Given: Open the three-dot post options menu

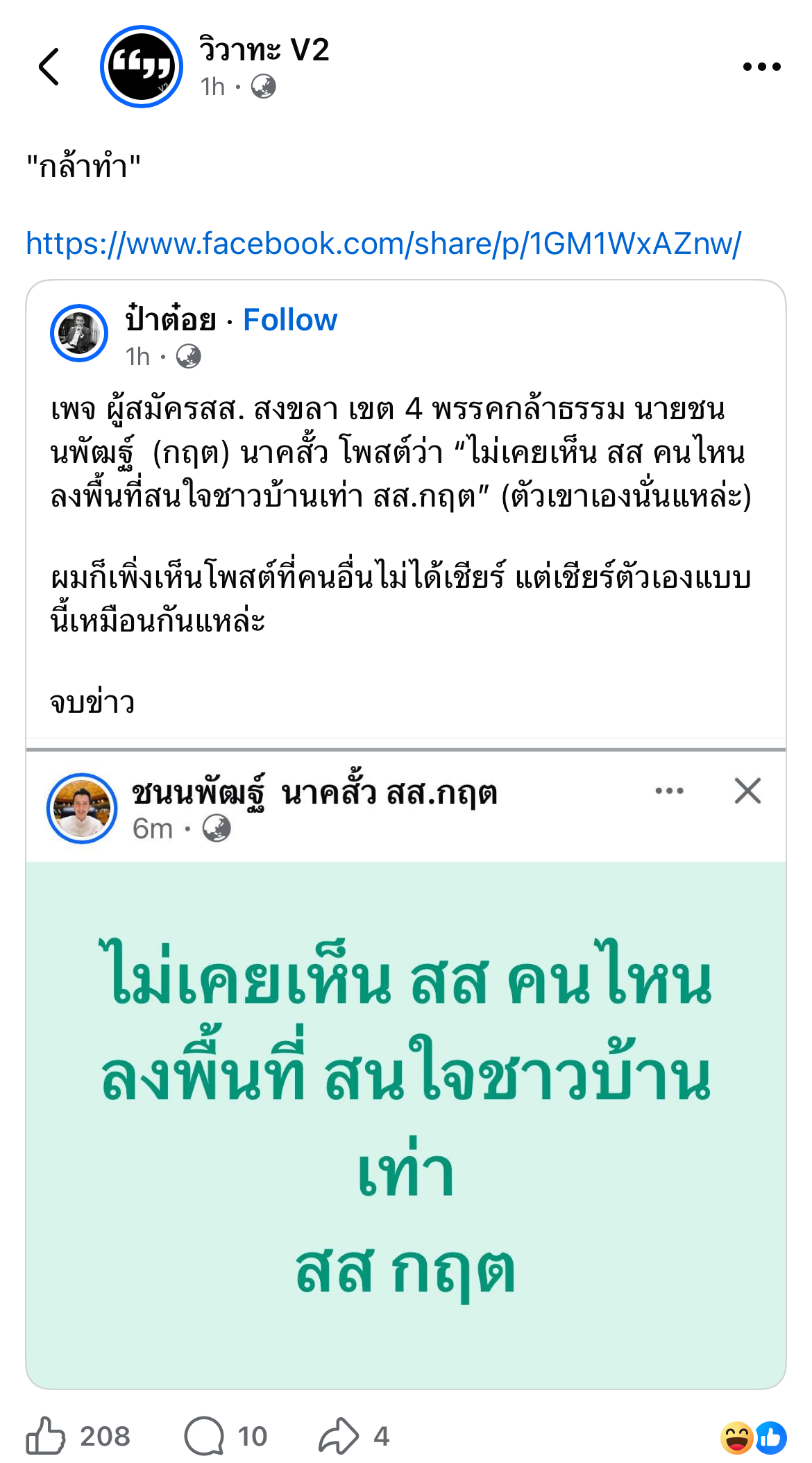Looking at the screenshot, I should pos(761,67).
